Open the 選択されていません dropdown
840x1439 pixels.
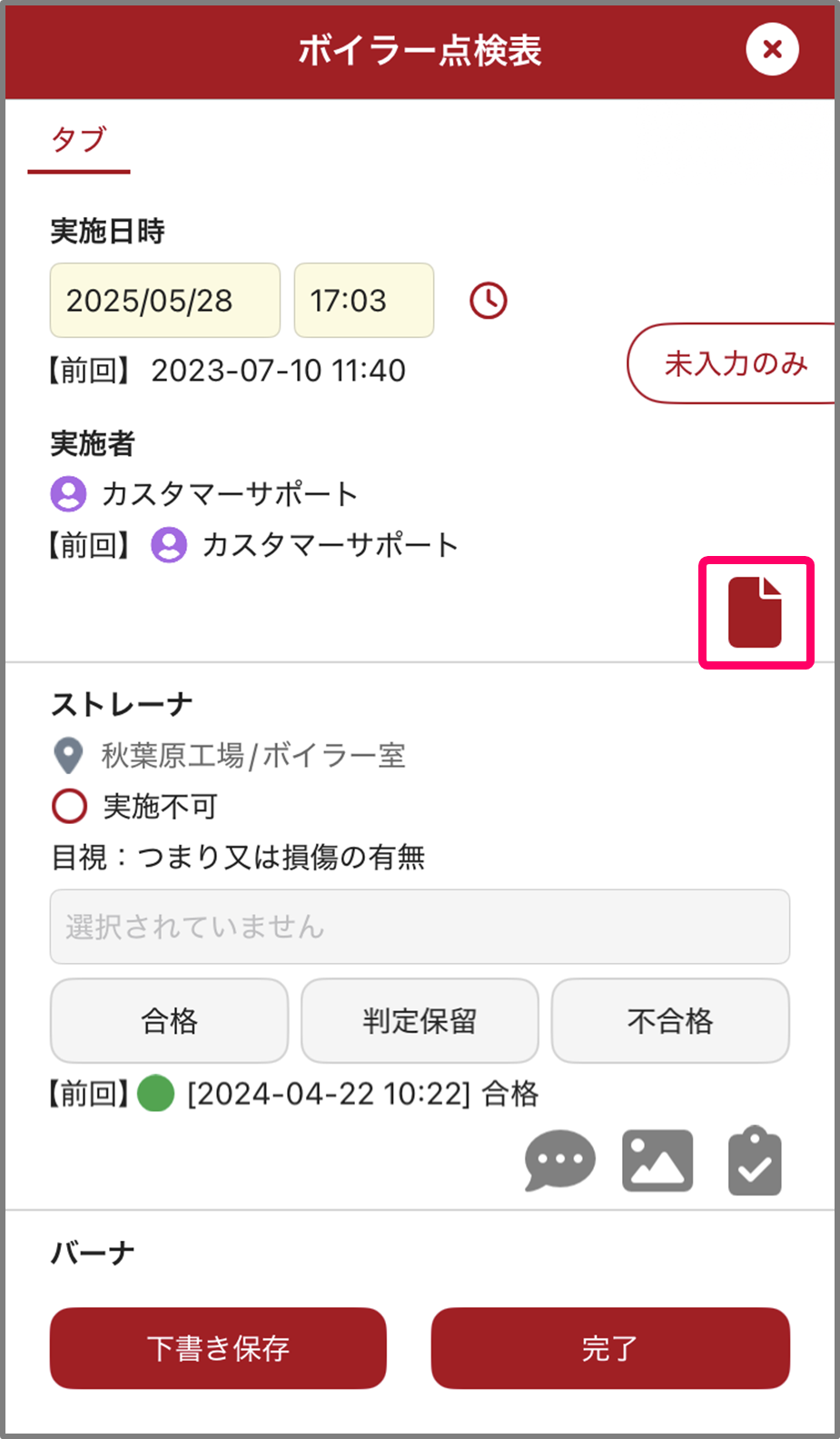coord(420,927)
